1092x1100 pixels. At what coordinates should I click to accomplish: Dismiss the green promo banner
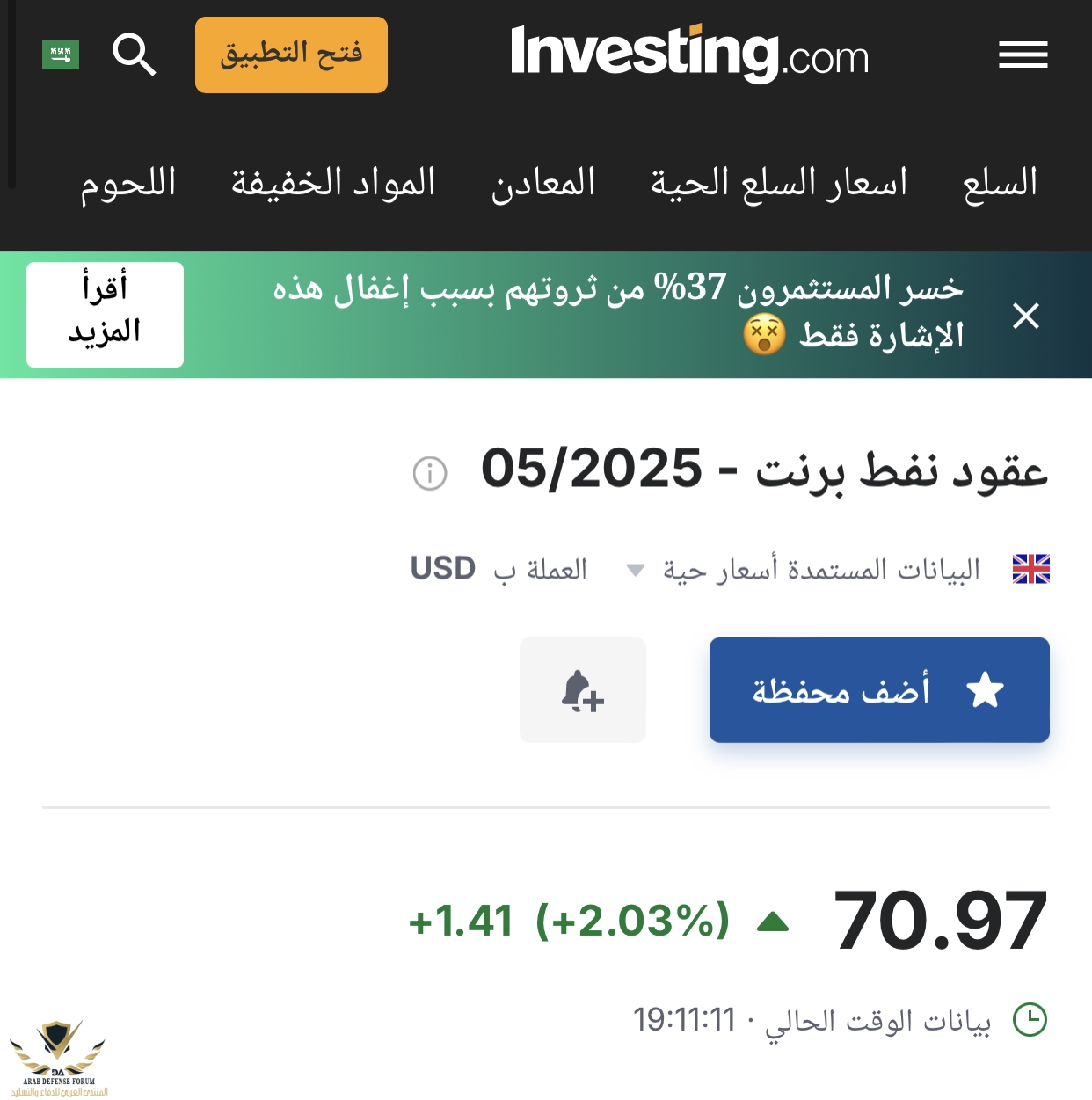[1025, 316]
